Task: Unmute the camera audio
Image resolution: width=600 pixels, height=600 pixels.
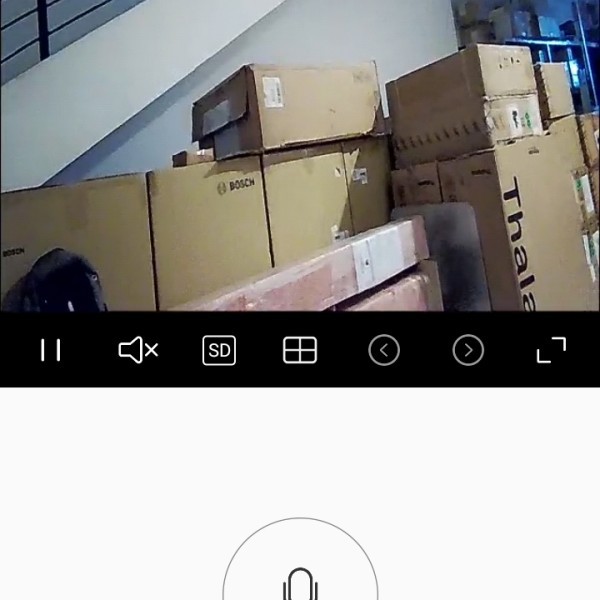Action: coord(138,350)
